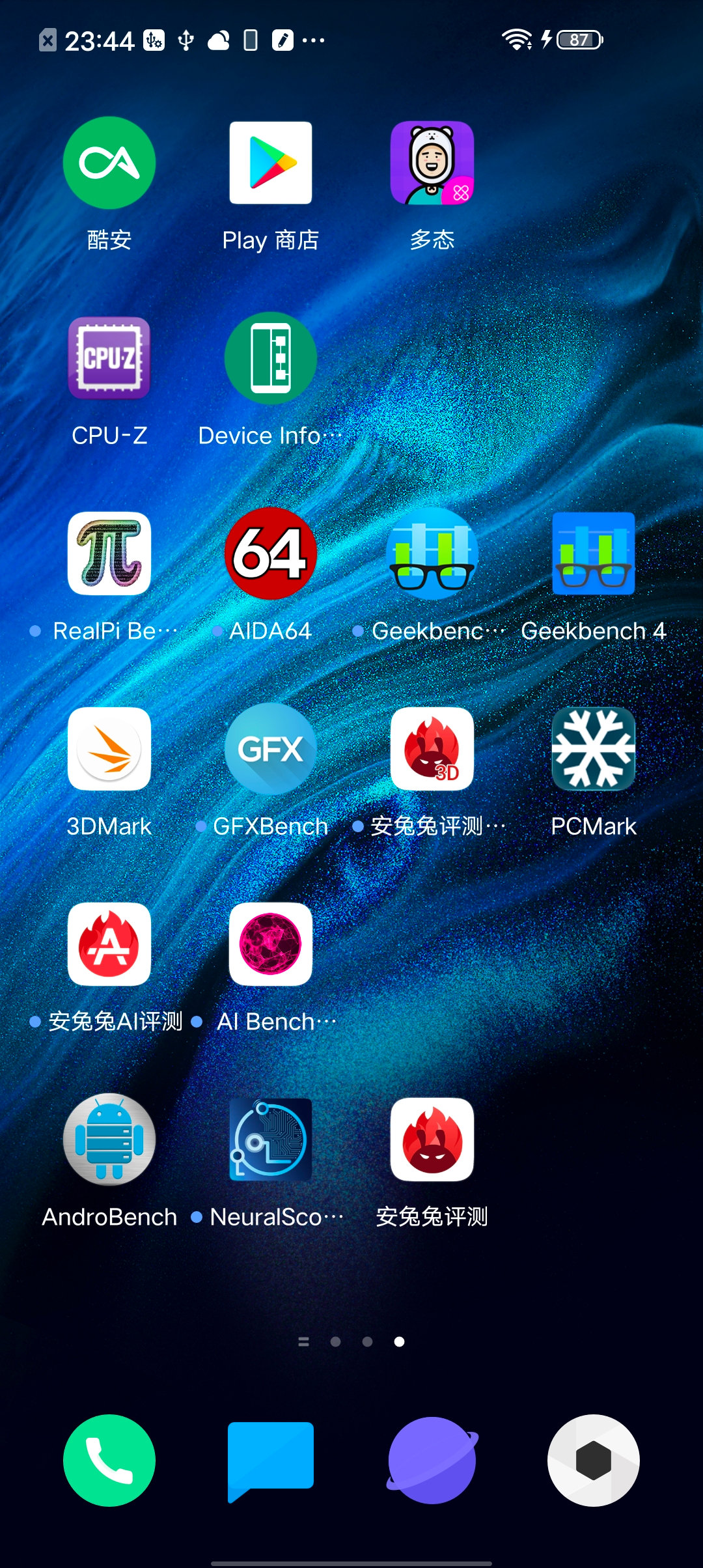Viewport: 703px width, 1568px height.
Task: Launch NeuralScope app
Action: click(x=270, y=1140)
